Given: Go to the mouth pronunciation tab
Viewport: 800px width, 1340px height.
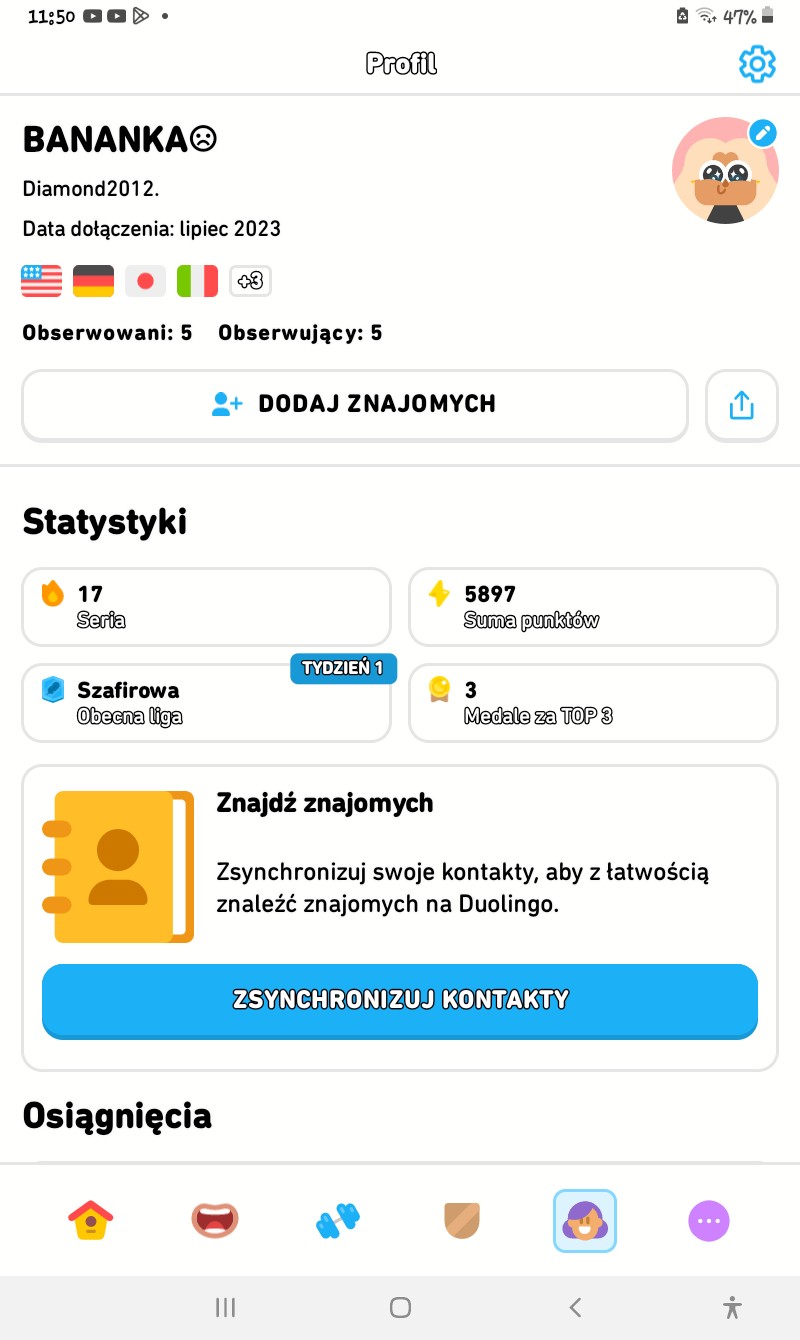Looking at the screenshot, I should tap(215, 1220).
